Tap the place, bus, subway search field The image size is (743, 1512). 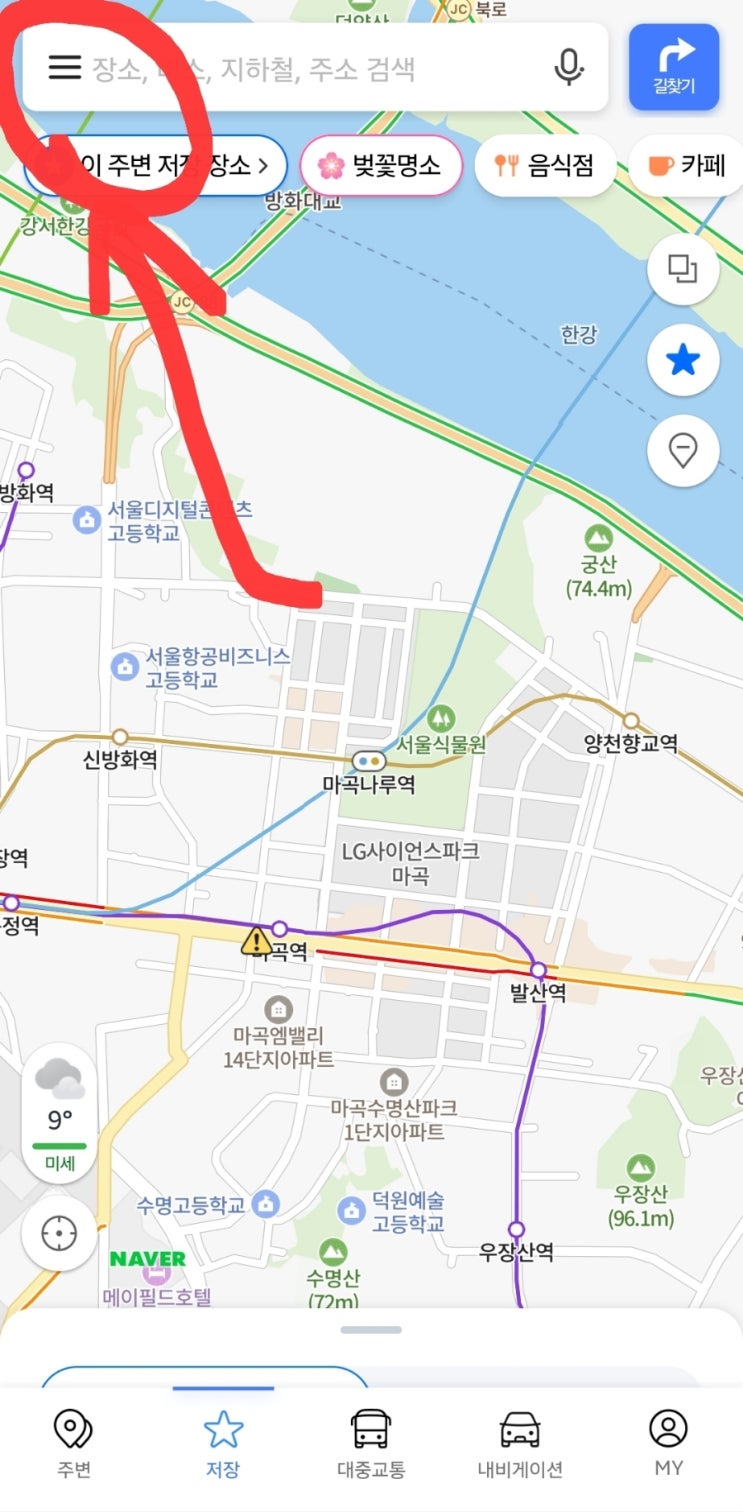pyautogui.click(x=315, y=67)
